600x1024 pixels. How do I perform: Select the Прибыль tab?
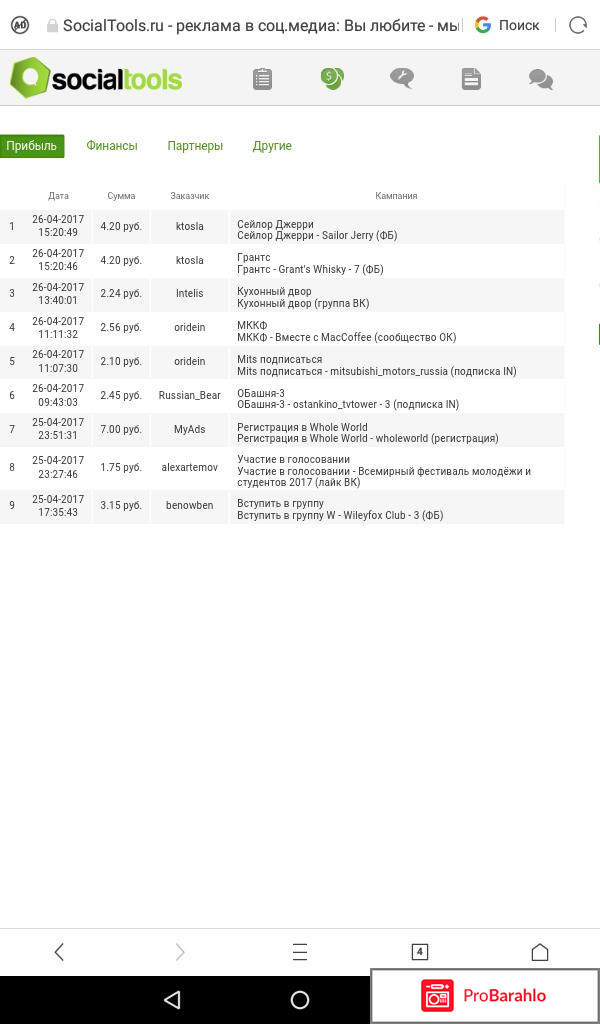[x=32, y=146]
